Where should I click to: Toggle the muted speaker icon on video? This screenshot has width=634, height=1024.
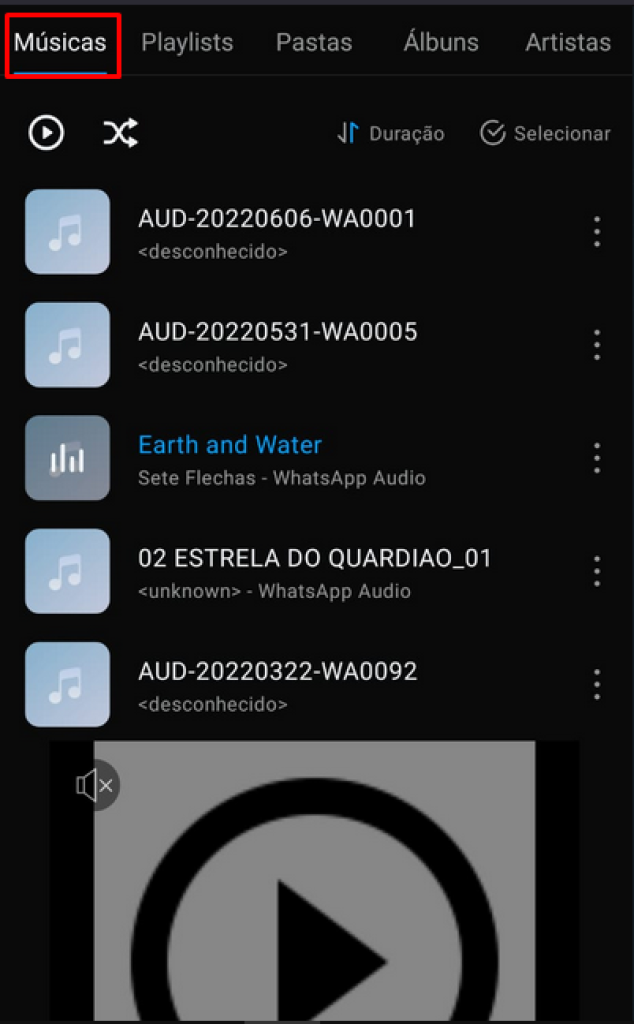[95, 785]
